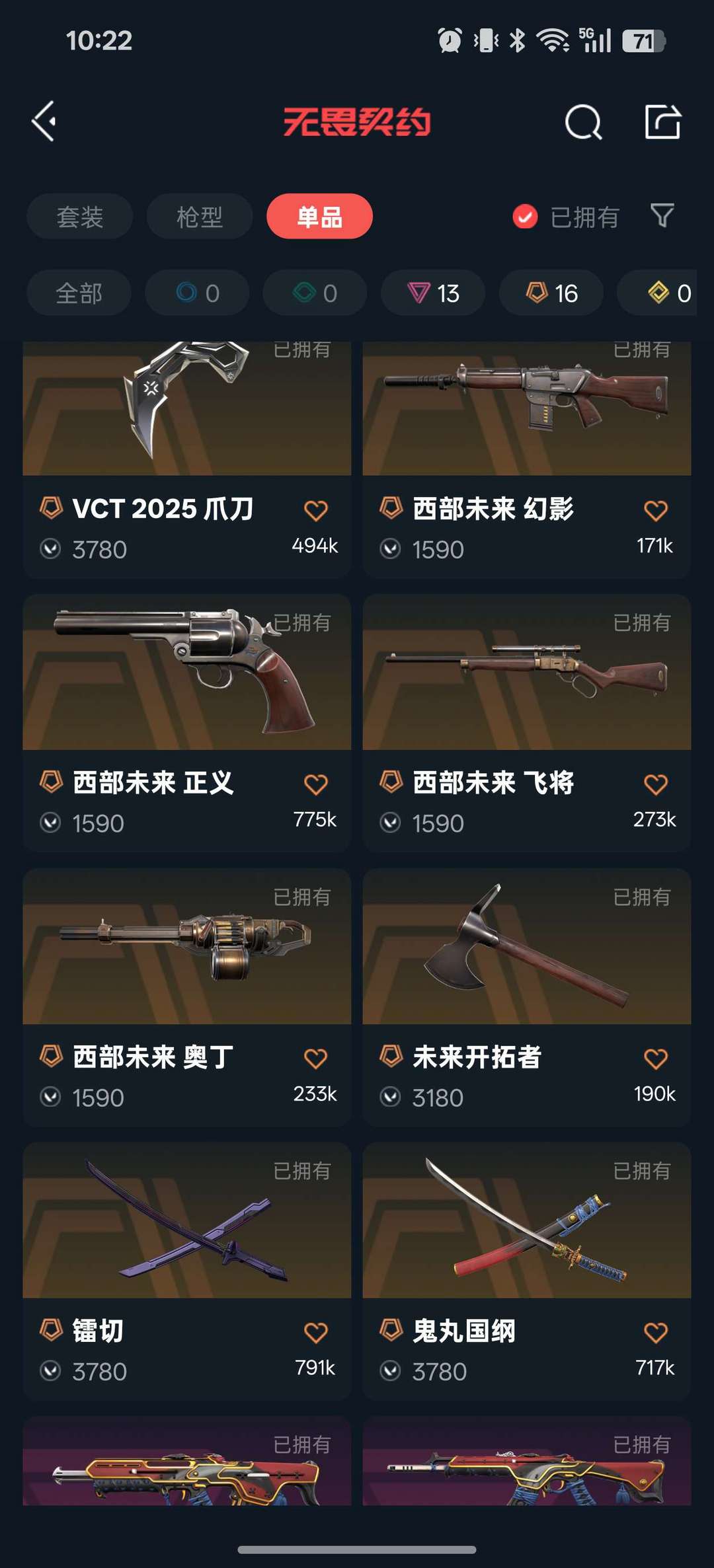Tap the back arrow
714x1568 pixels.
point(44,121)
